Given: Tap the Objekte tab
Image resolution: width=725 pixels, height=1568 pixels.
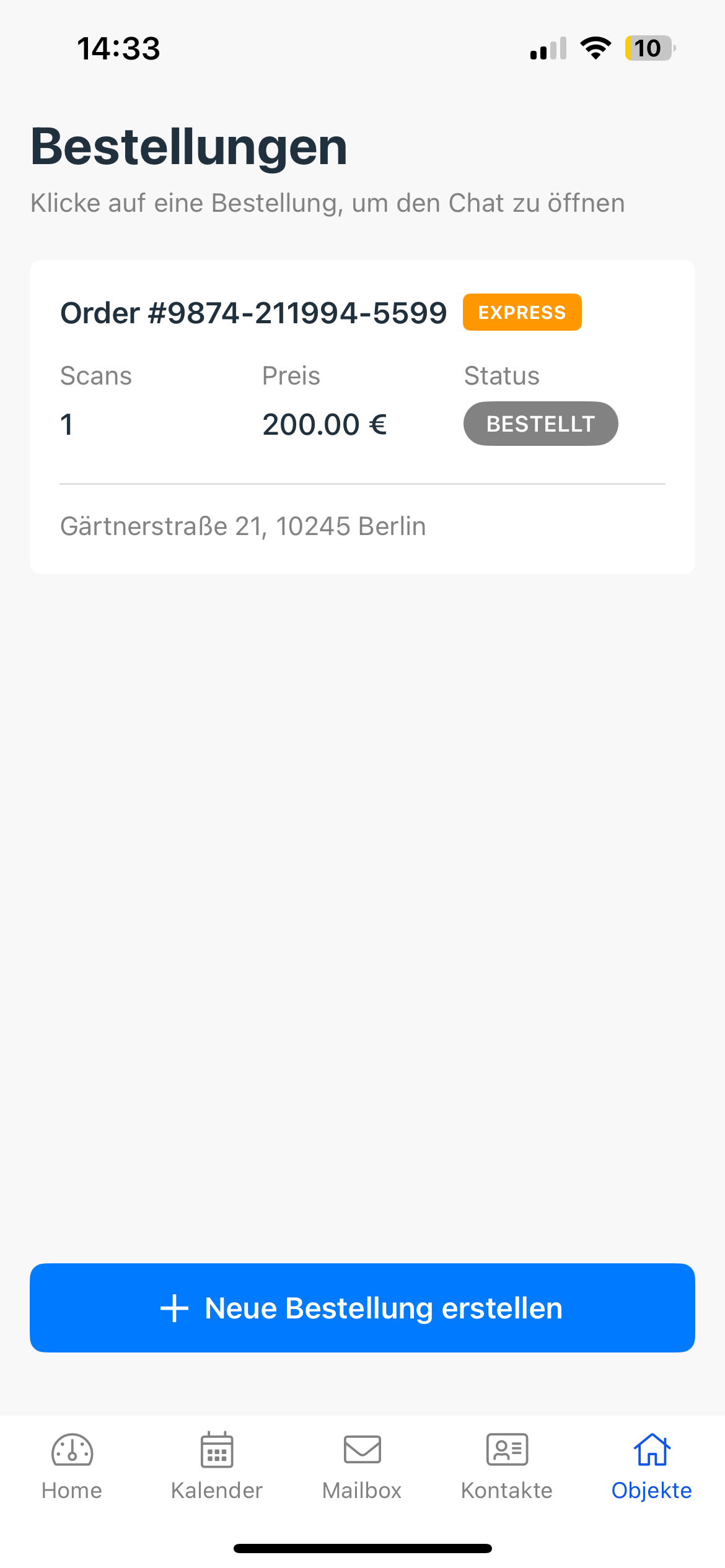Looking at the screenshot, I should click(652, 1465).
